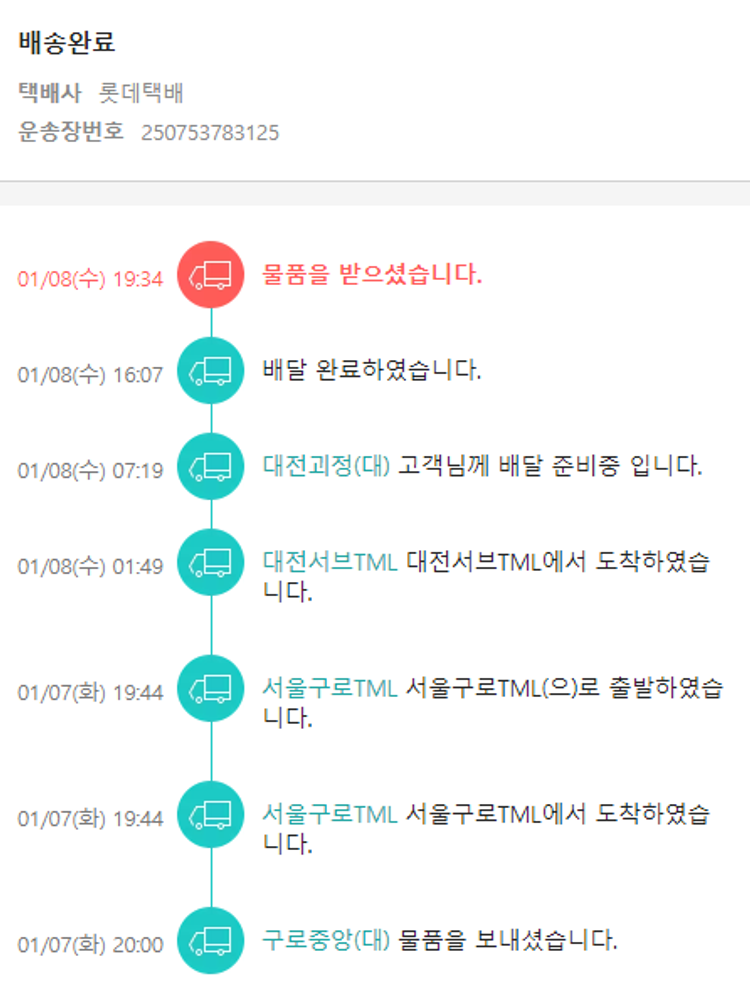
Task: Tap 서울구로TML link in the 출발하였습니다 row
Action: tap(330, 688)
